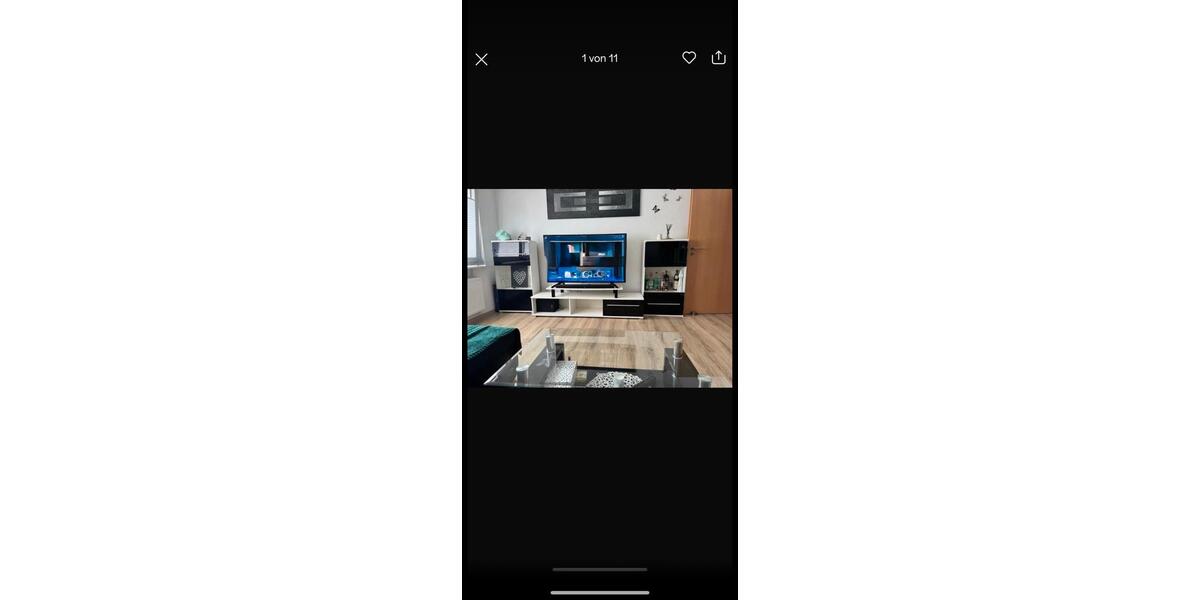Close the photo viewer
Image resolution: width=1200 pixels, height=600 pixels.
point(481,59)
